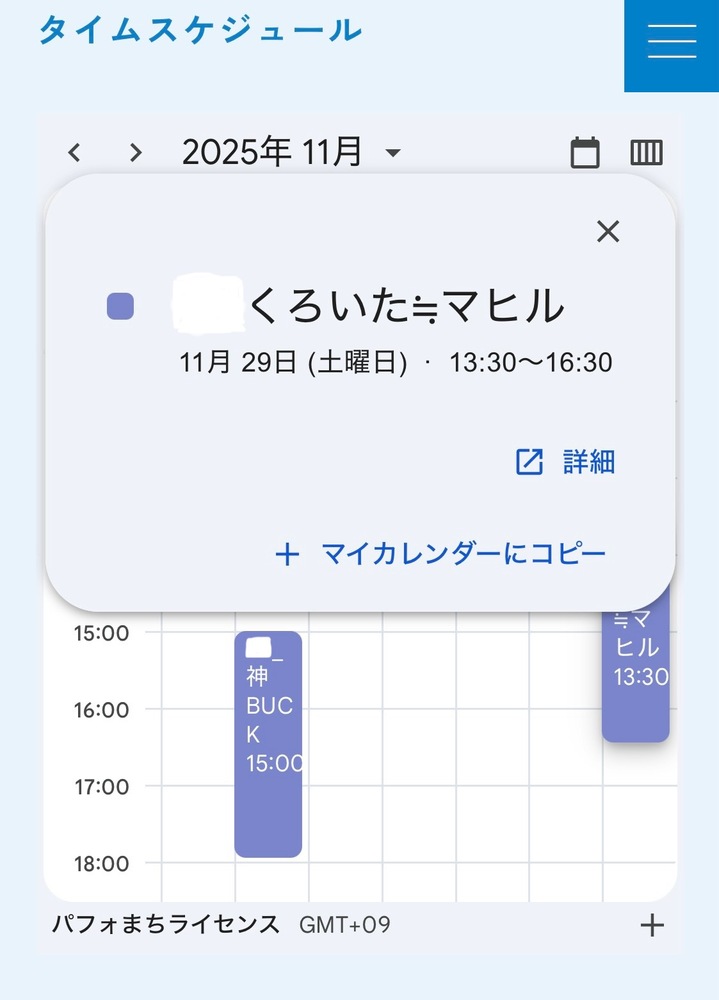This screenshot has width=719, height=1000.
Task: Go to the next period arrow
Action: [x=136, y=153]
